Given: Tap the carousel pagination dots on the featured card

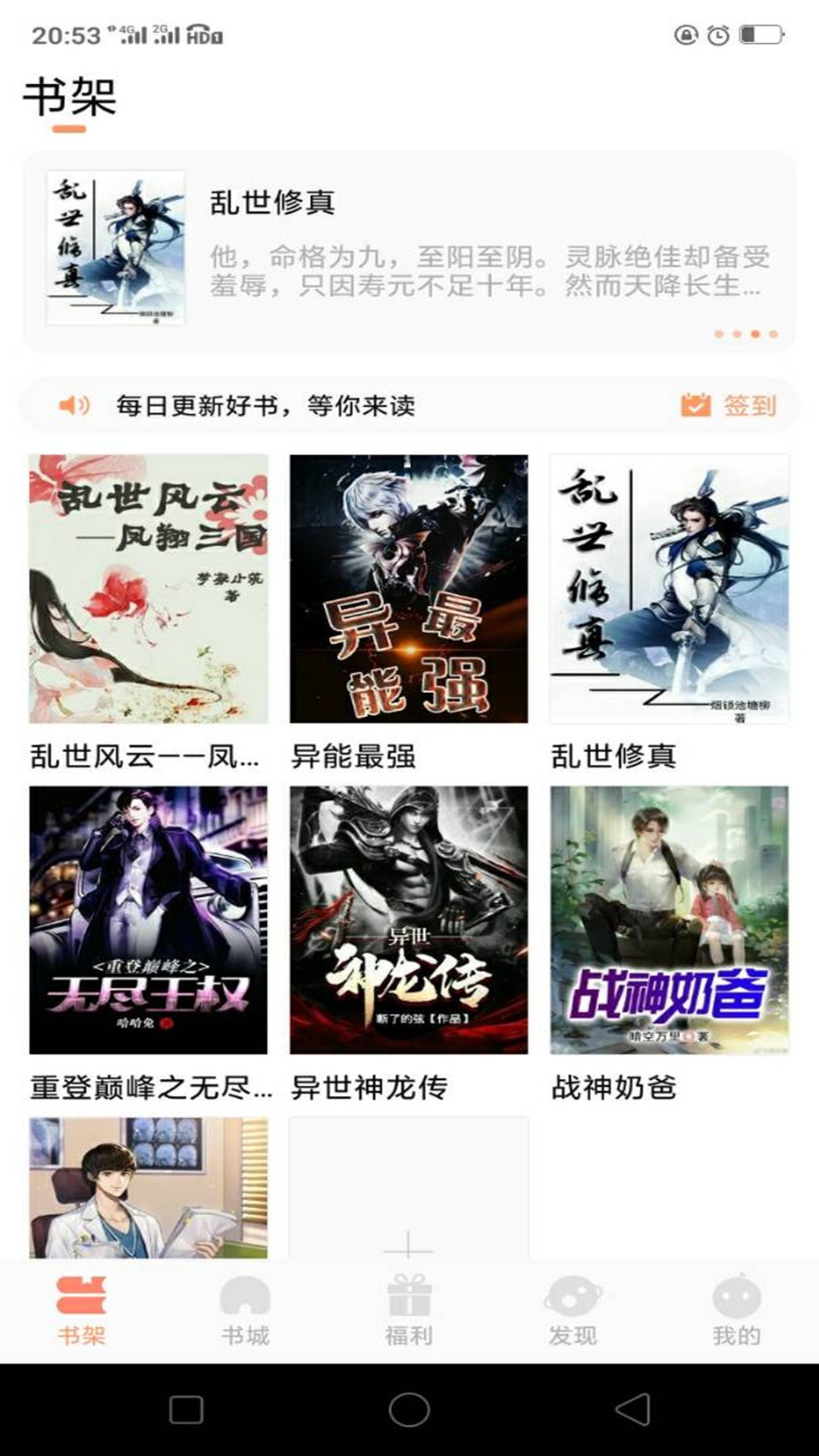Looking at the screenshot, I should pyautogui.click(x=745, y=332).
